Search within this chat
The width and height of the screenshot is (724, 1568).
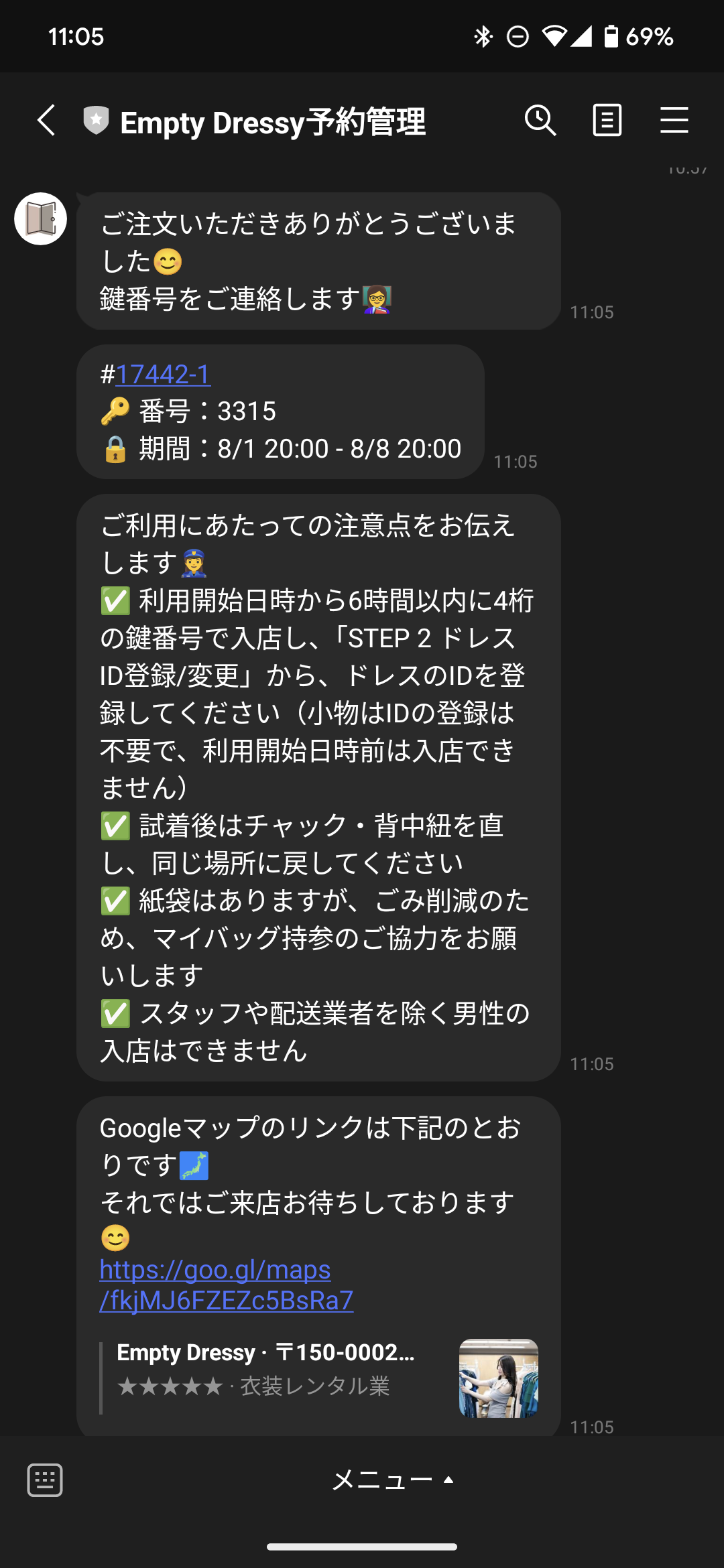pos(540,121)
